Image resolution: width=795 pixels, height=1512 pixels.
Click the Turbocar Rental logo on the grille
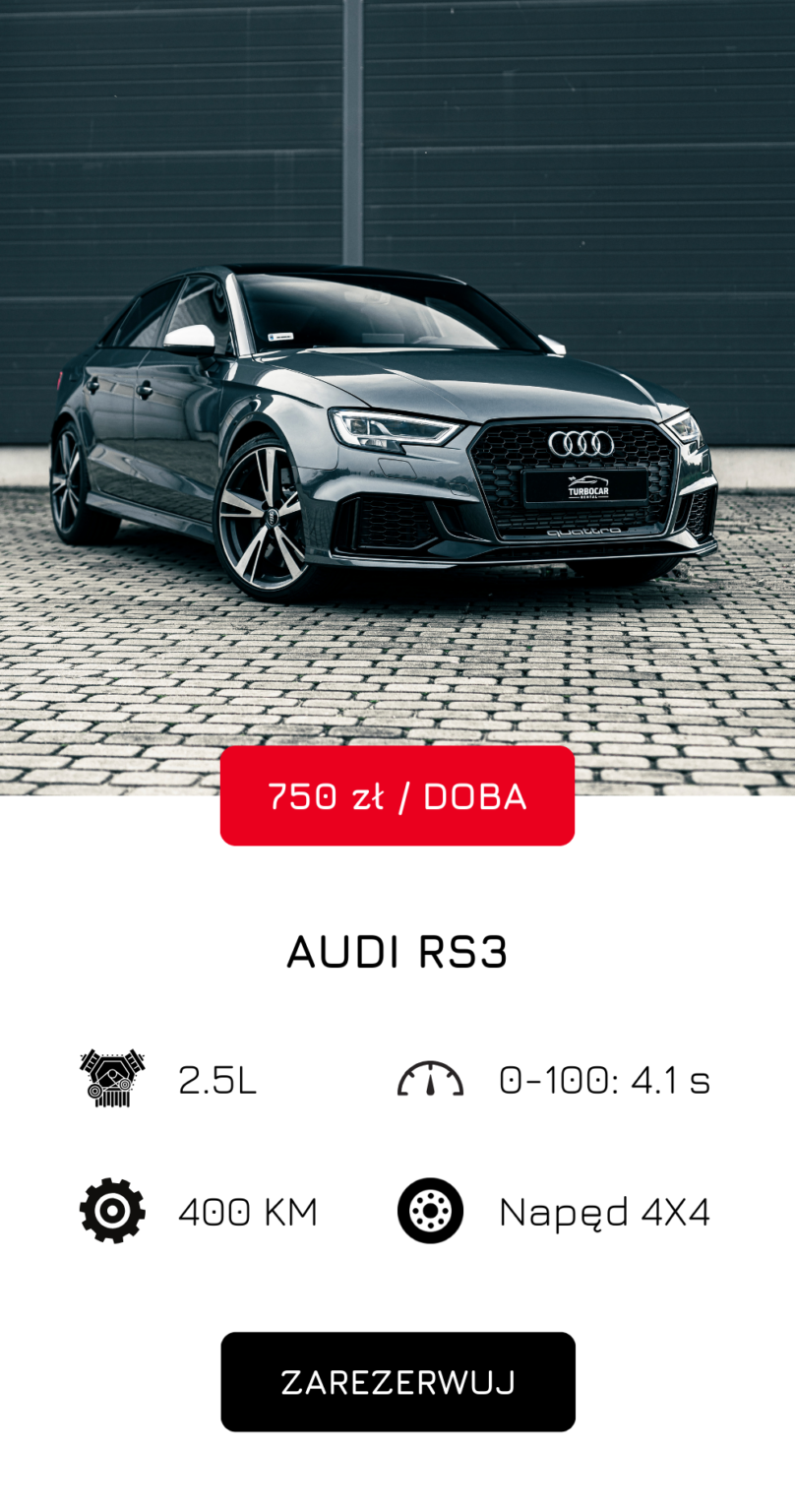coord(587,487)
